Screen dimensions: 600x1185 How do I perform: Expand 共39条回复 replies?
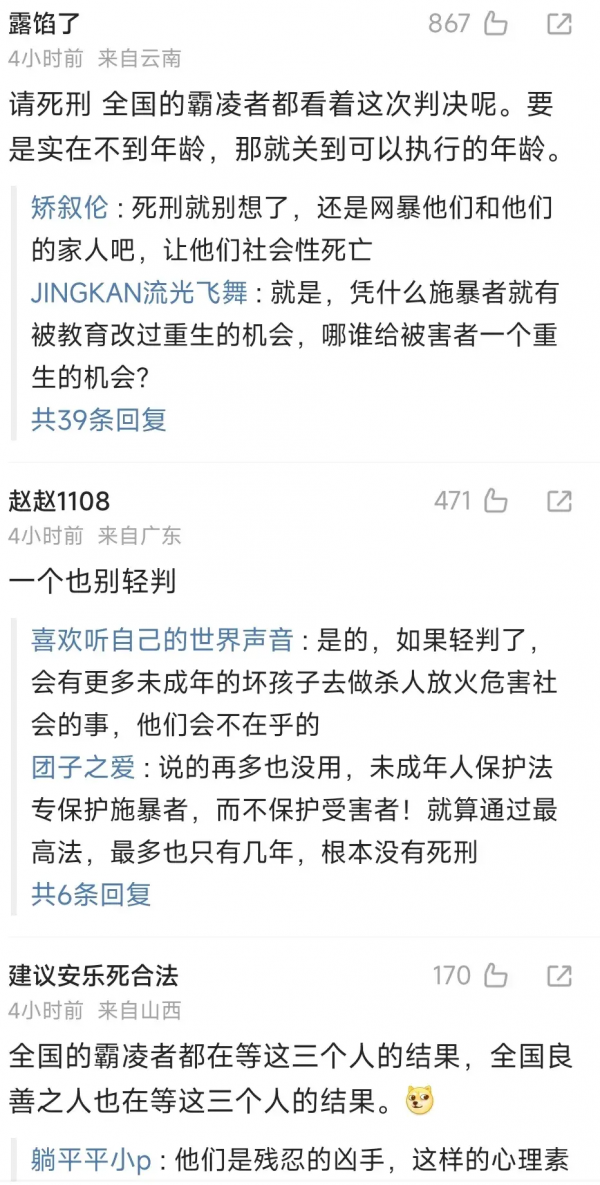pos(98,420)
